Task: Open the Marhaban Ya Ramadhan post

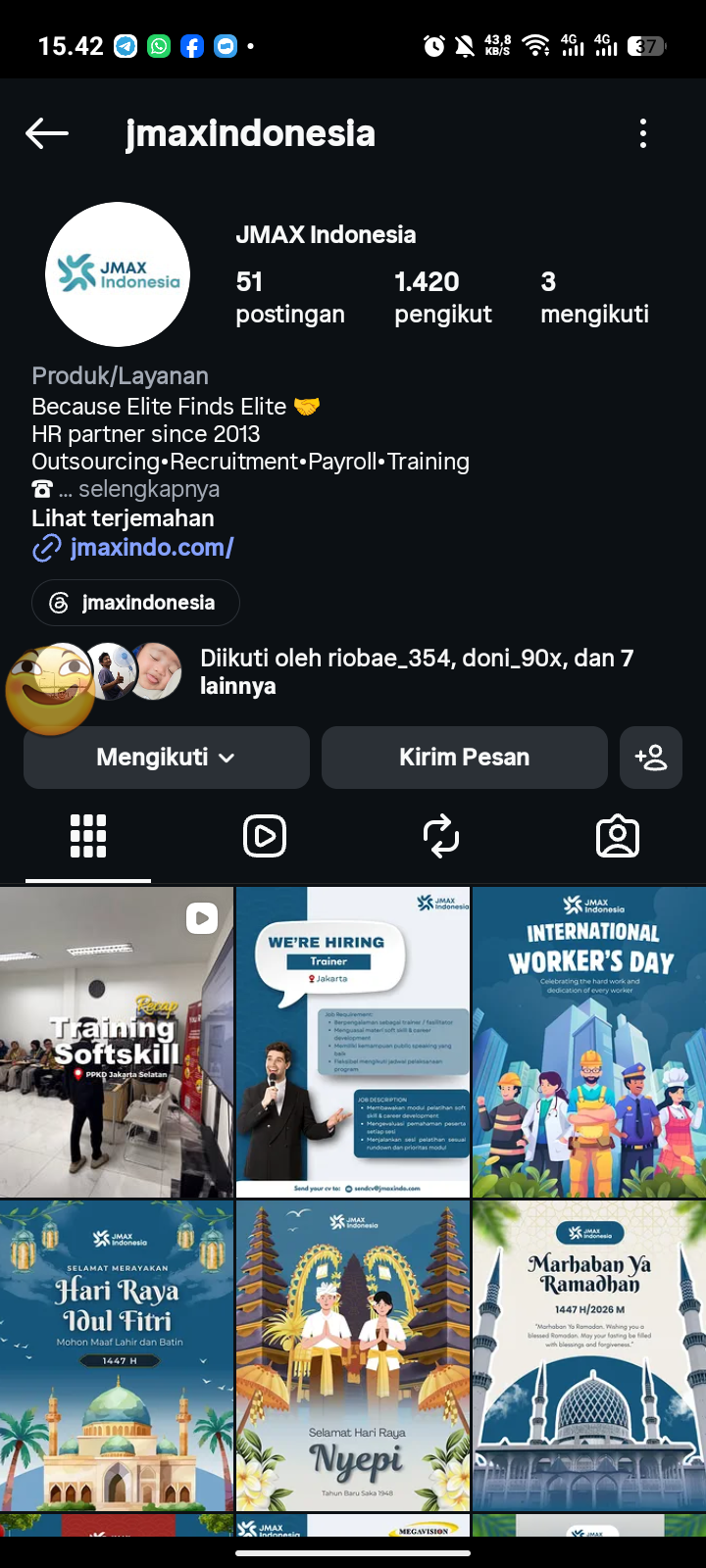Action: [x=589, y=1356]
